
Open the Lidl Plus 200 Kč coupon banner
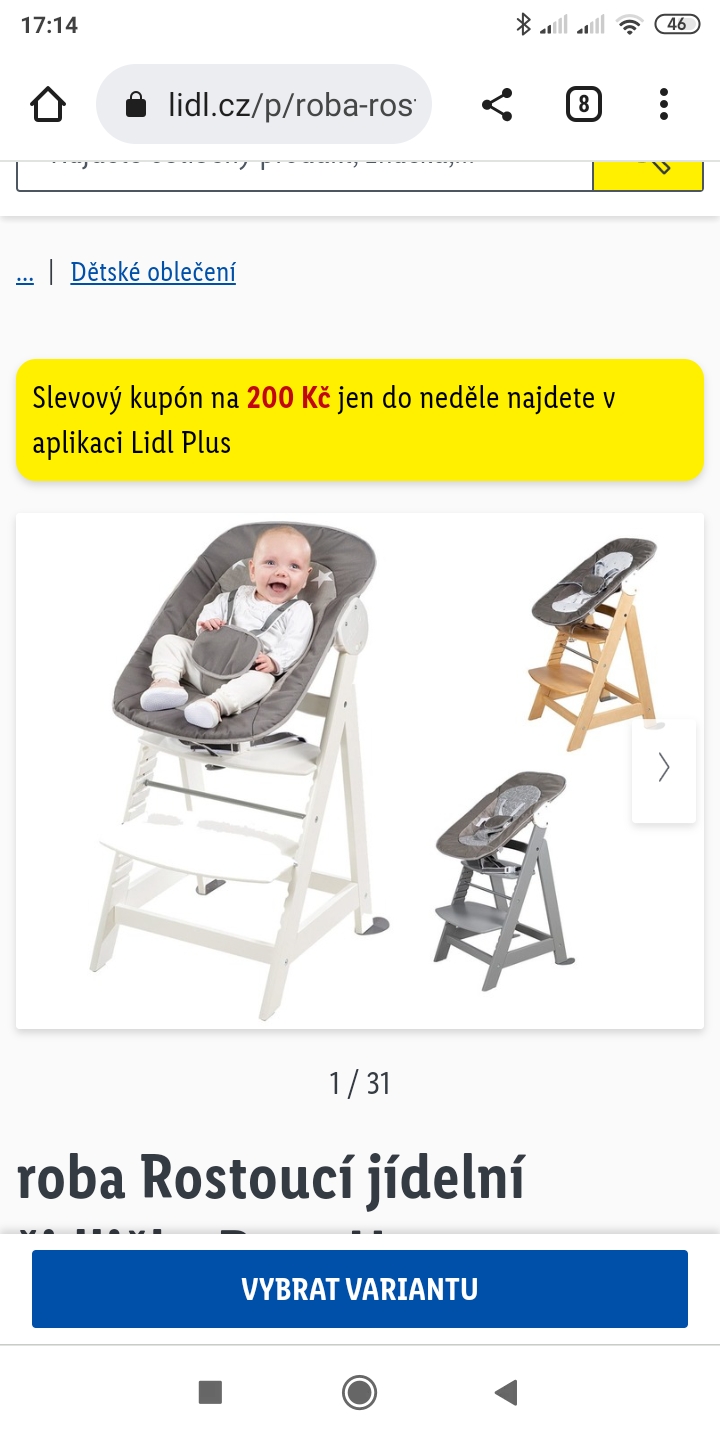pos(360,420)
